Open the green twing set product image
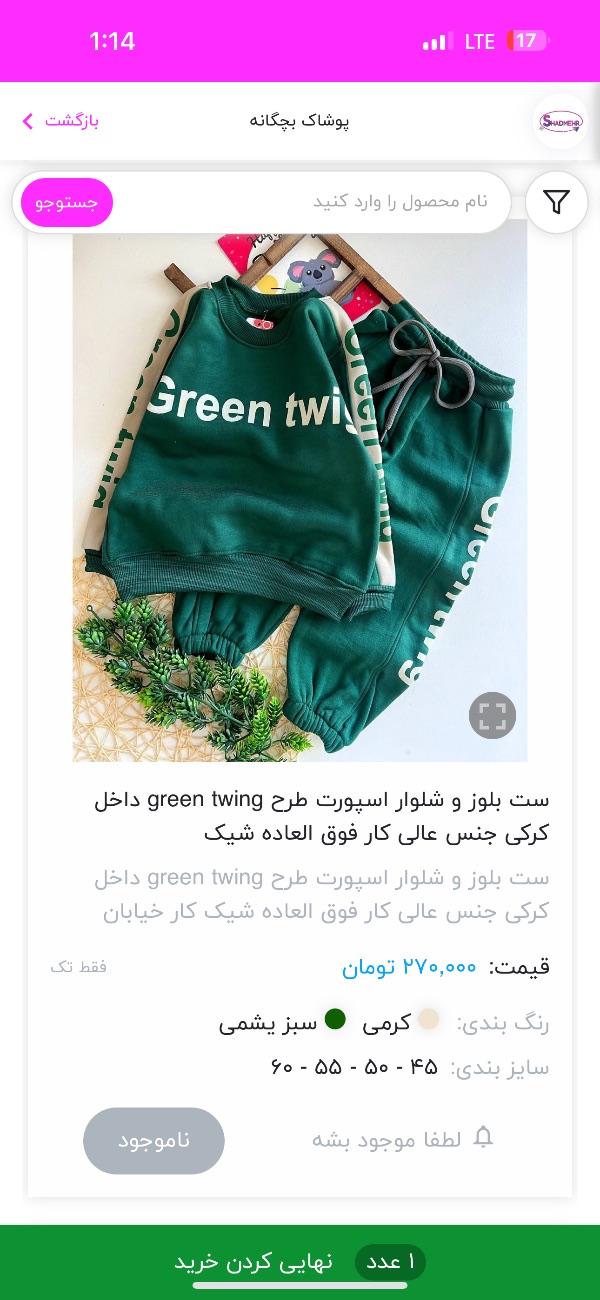 [300, 491]
